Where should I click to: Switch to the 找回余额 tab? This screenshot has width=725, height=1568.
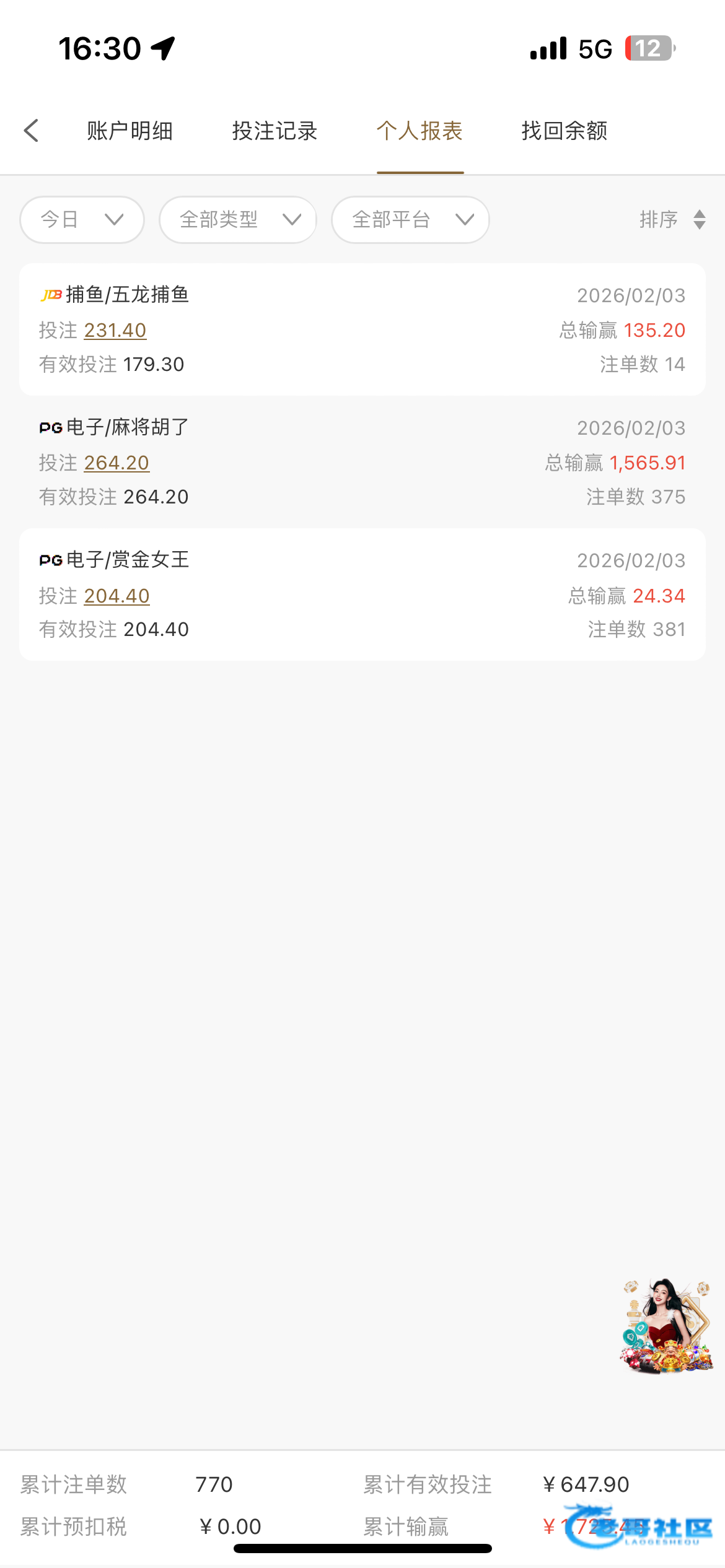click(564, 131)
